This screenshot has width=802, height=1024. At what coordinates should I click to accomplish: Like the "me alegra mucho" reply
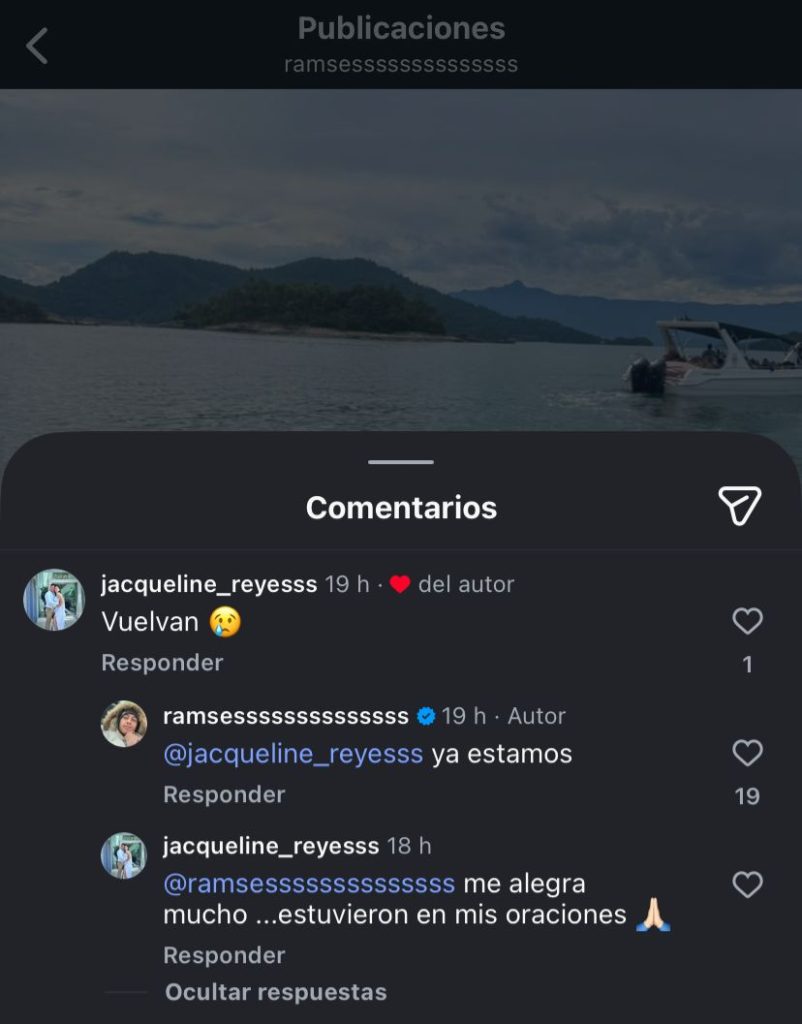coord(747,885)
